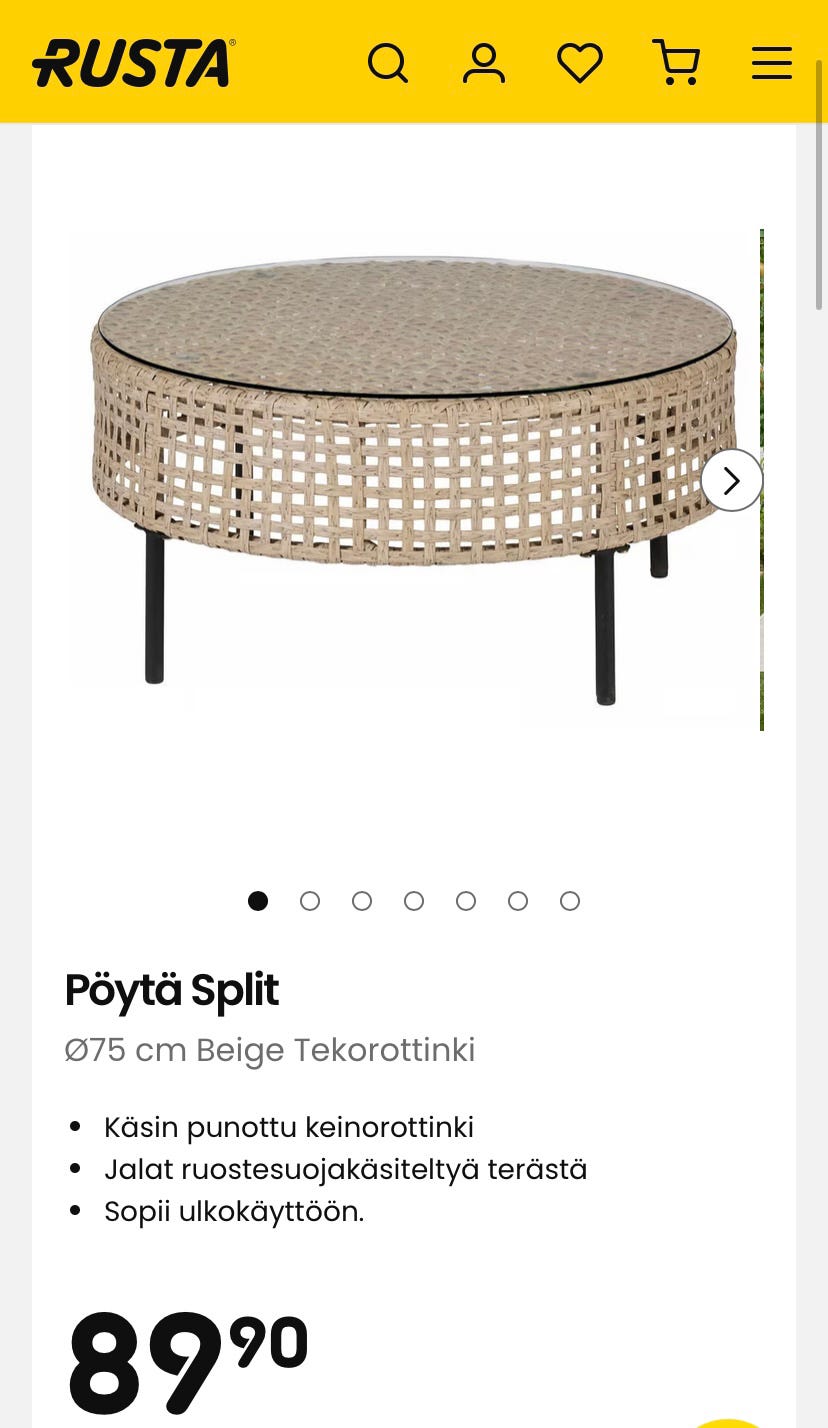Show the next product image arrow

[x=732, y=481]
